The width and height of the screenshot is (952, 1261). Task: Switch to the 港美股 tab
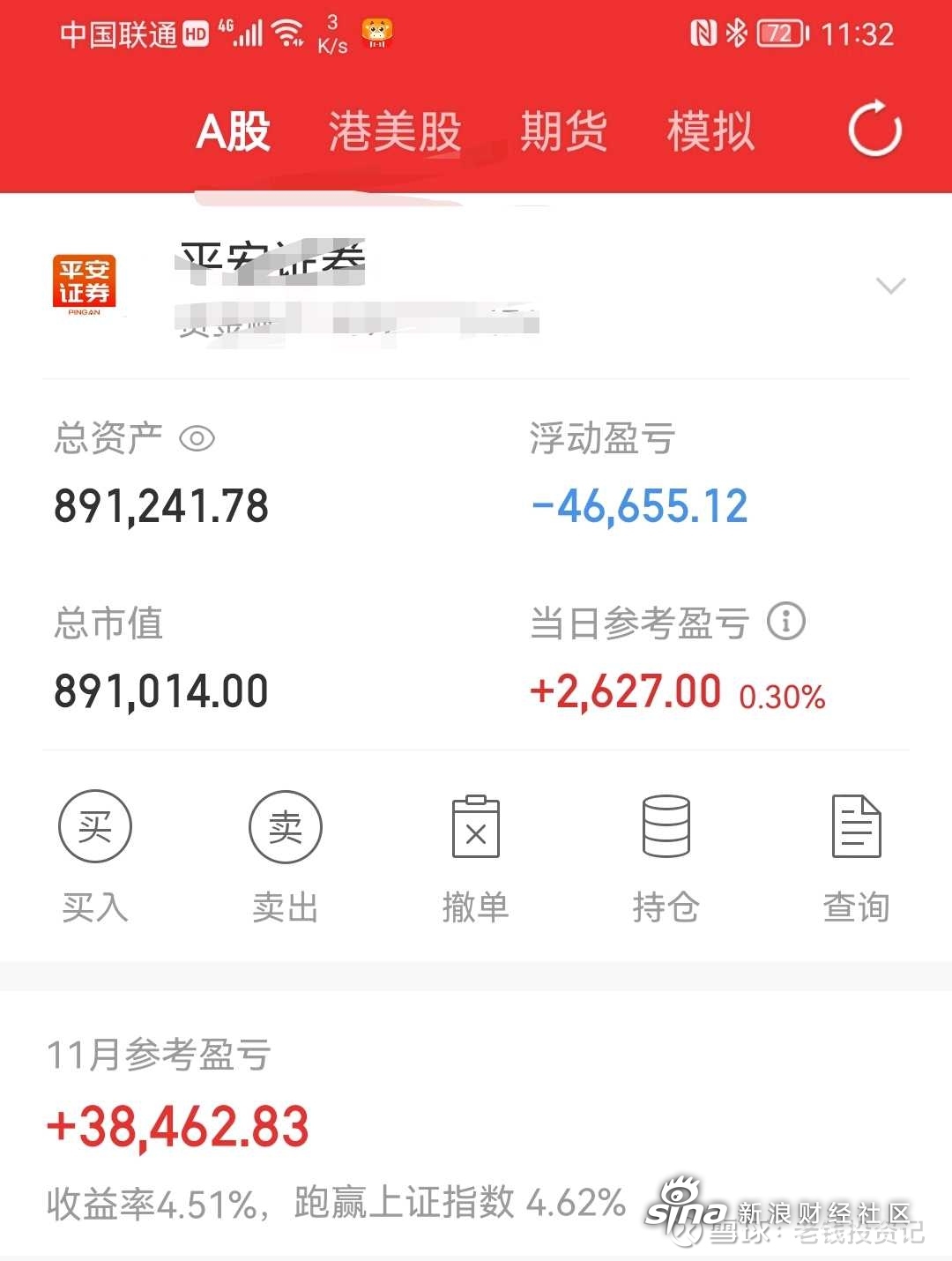(x=395, y=132)
